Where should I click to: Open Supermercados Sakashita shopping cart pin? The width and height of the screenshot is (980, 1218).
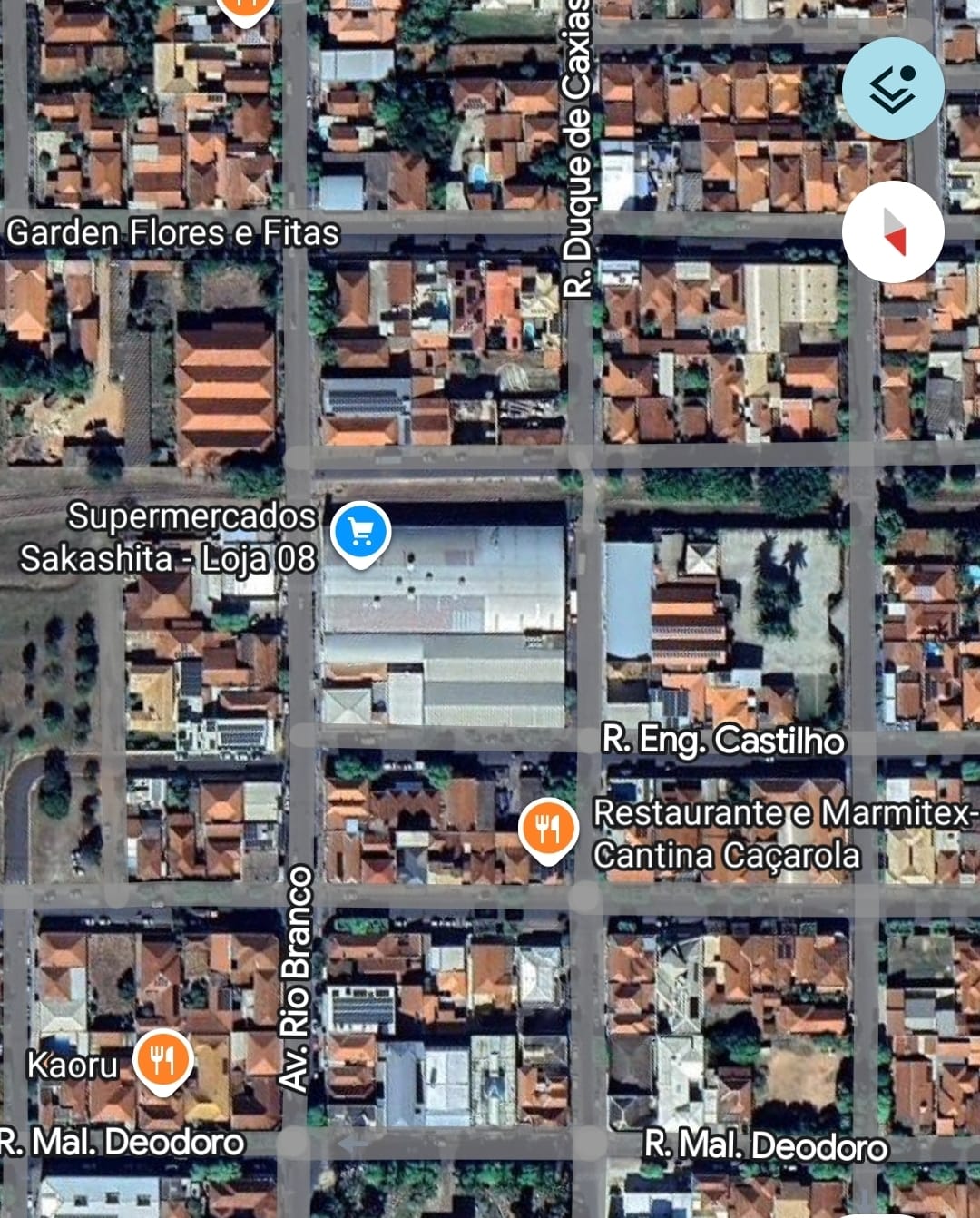point(360,533)
